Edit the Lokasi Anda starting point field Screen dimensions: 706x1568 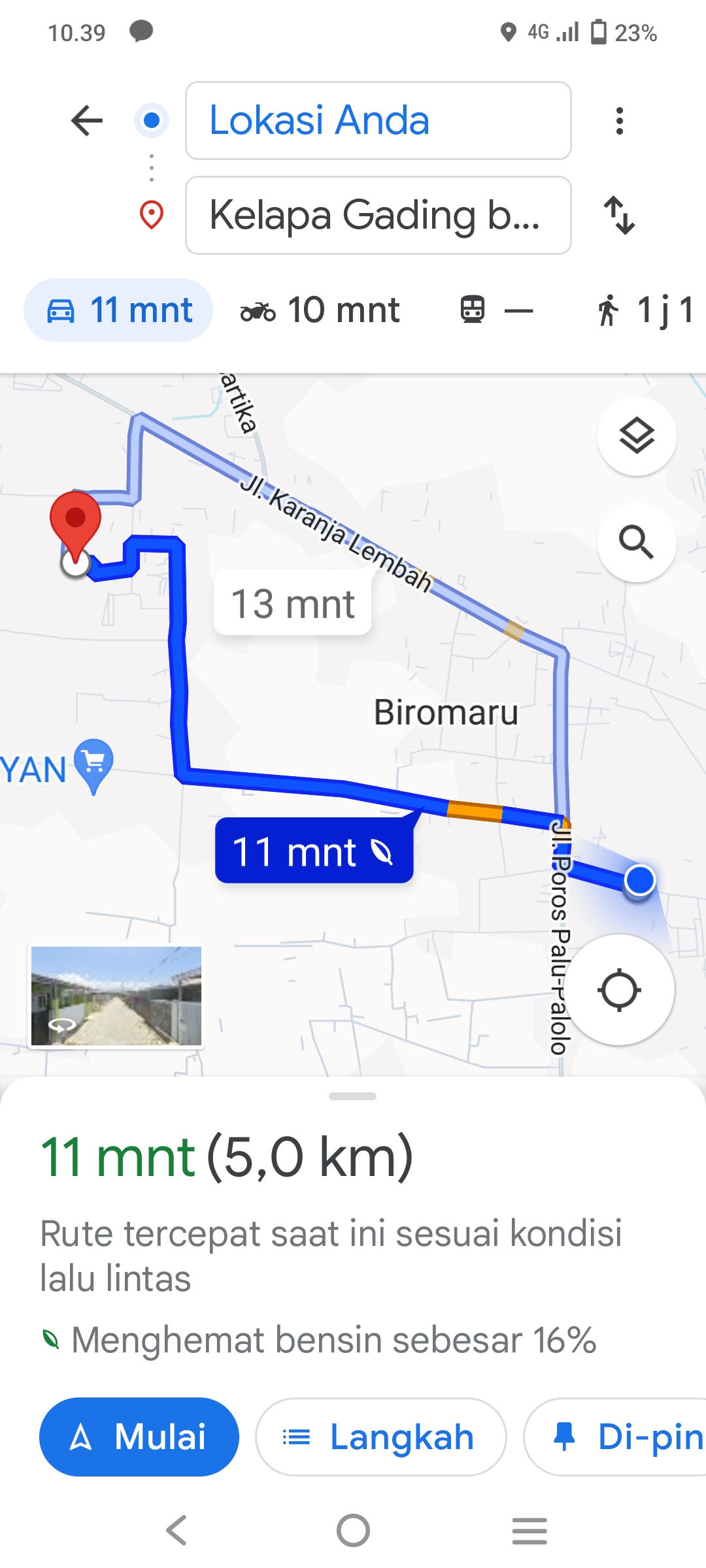coord(378,121)
